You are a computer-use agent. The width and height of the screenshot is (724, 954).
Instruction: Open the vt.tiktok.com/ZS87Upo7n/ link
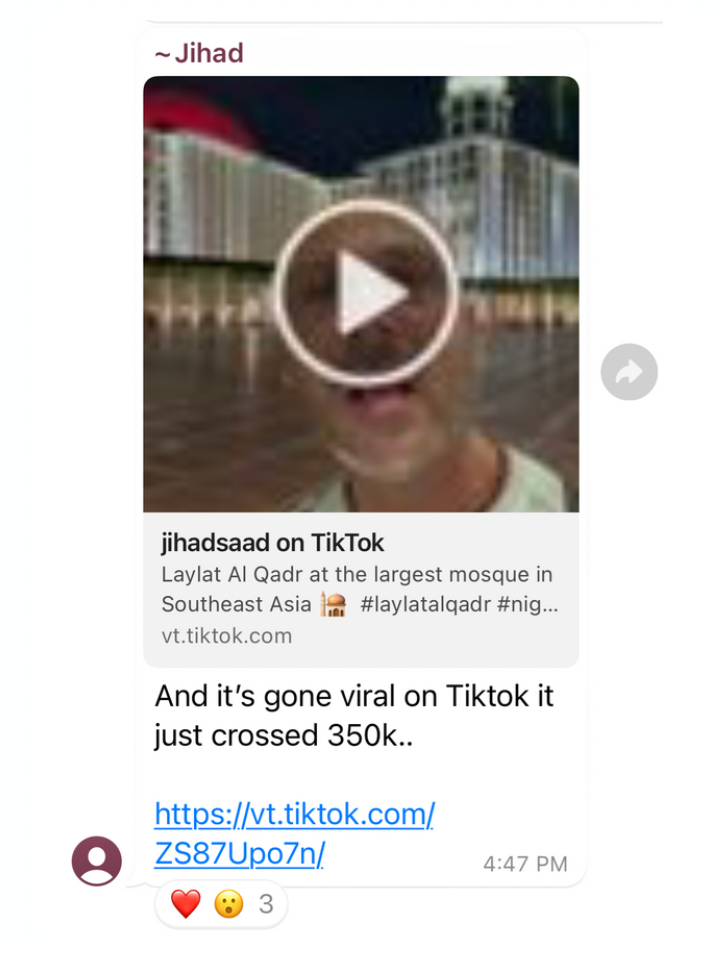(x=293, y=834)
